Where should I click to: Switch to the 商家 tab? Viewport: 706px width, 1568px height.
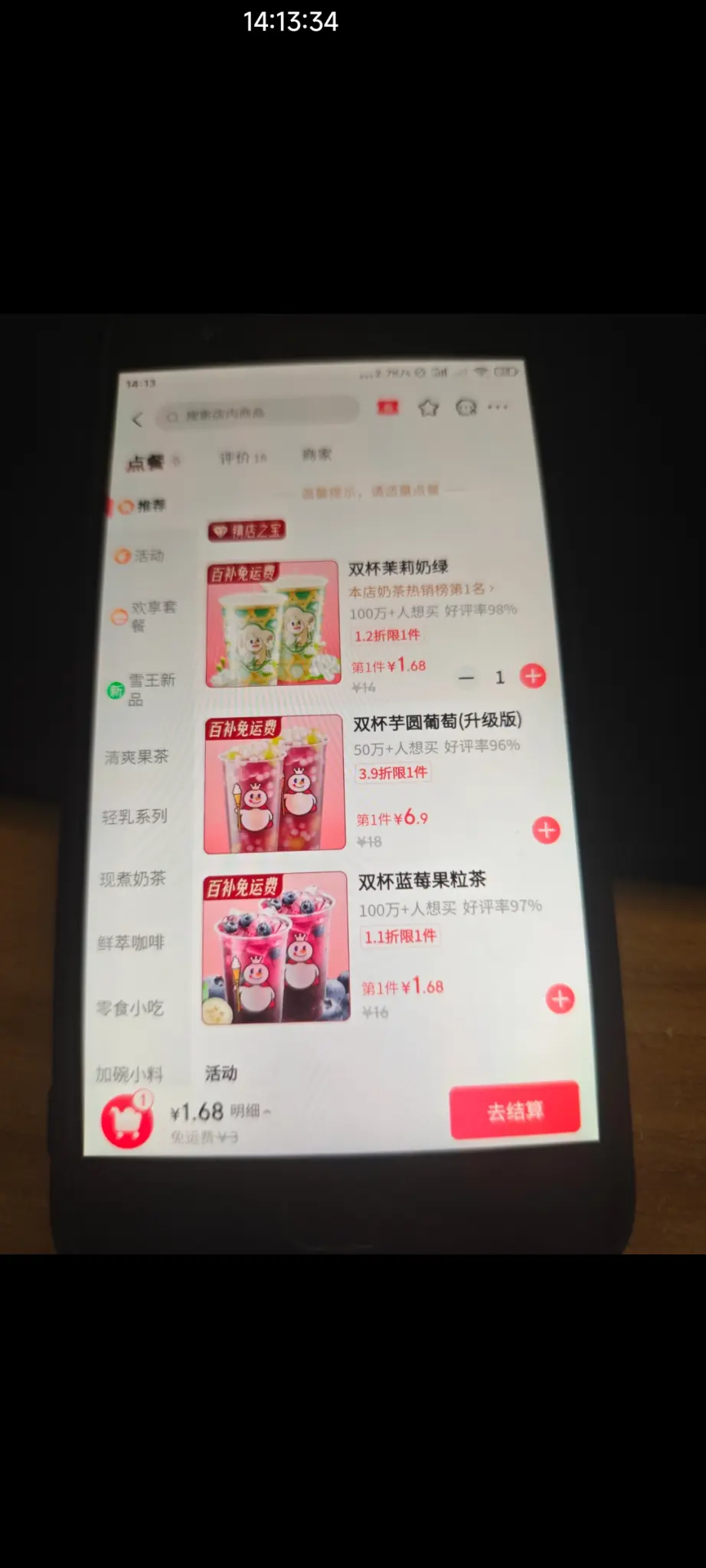(317, 455)
